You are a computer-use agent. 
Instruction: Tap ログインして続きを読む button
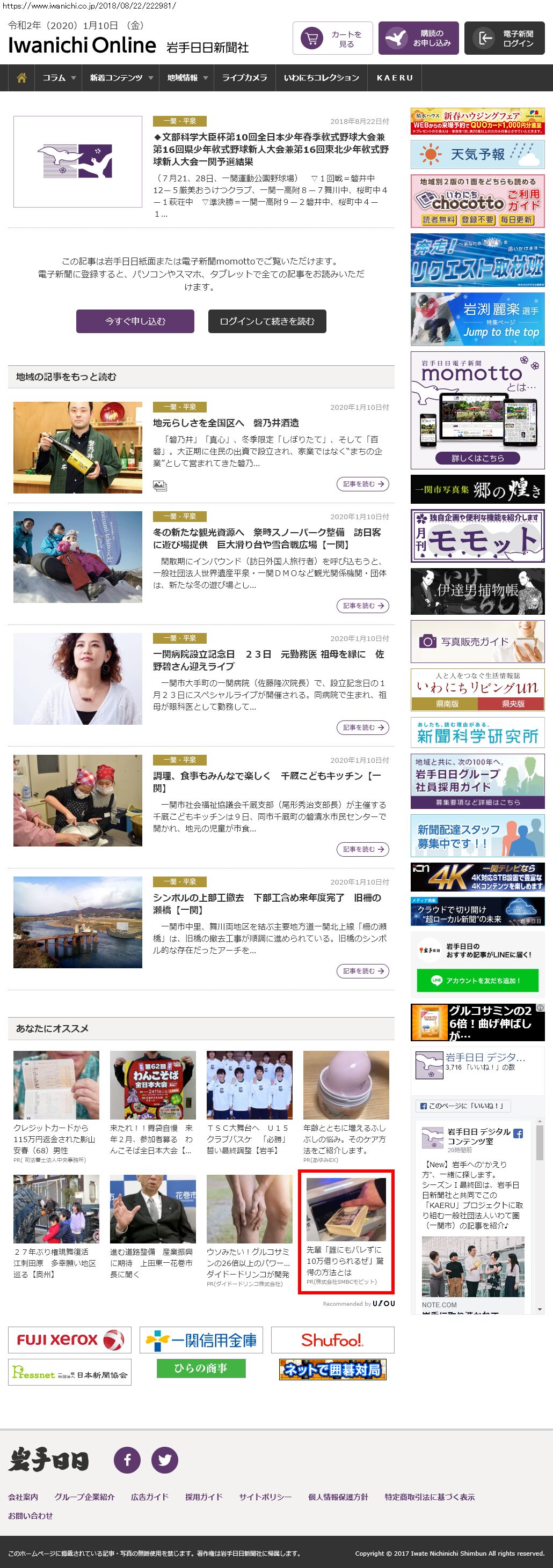267,321
